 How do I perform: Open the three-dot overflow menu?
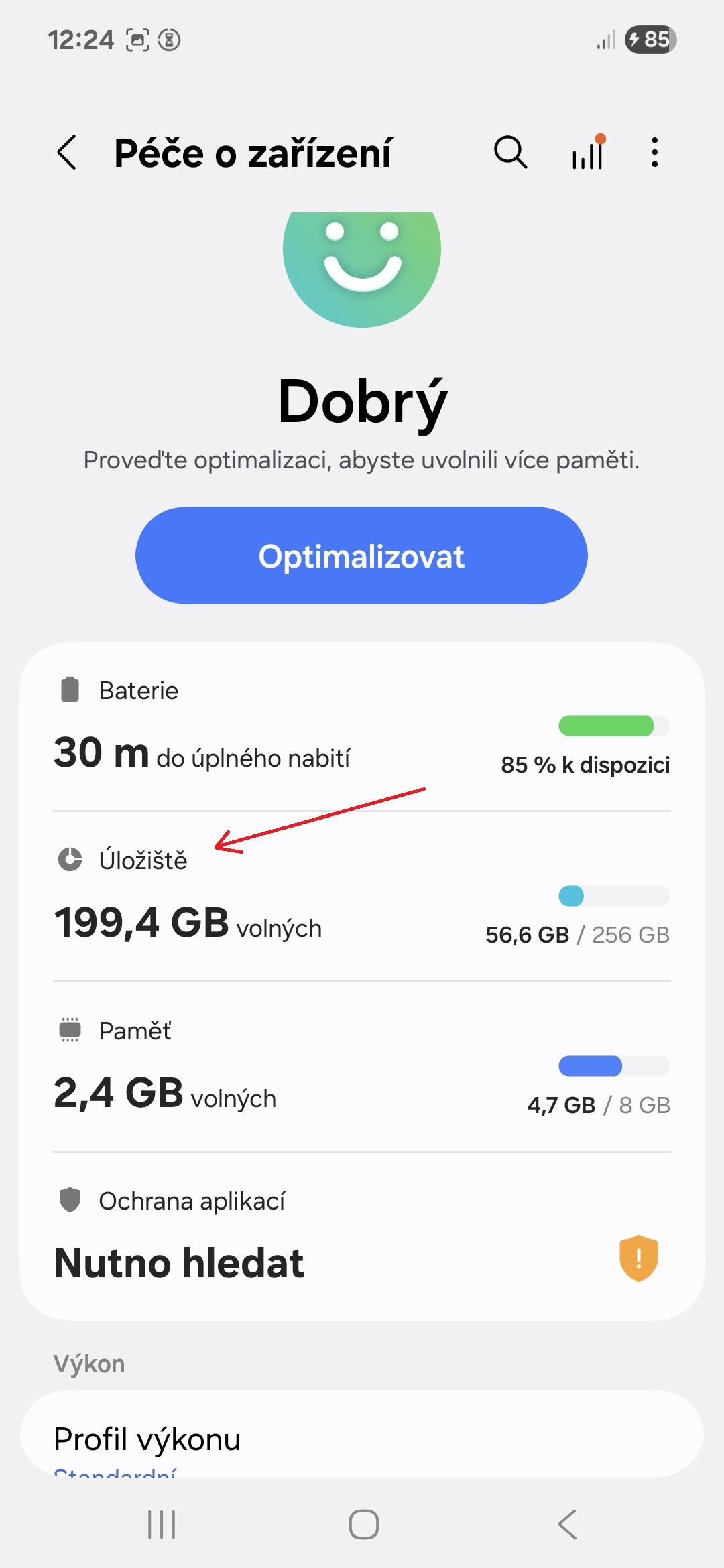pyautogui.click(x=654, y=153)
